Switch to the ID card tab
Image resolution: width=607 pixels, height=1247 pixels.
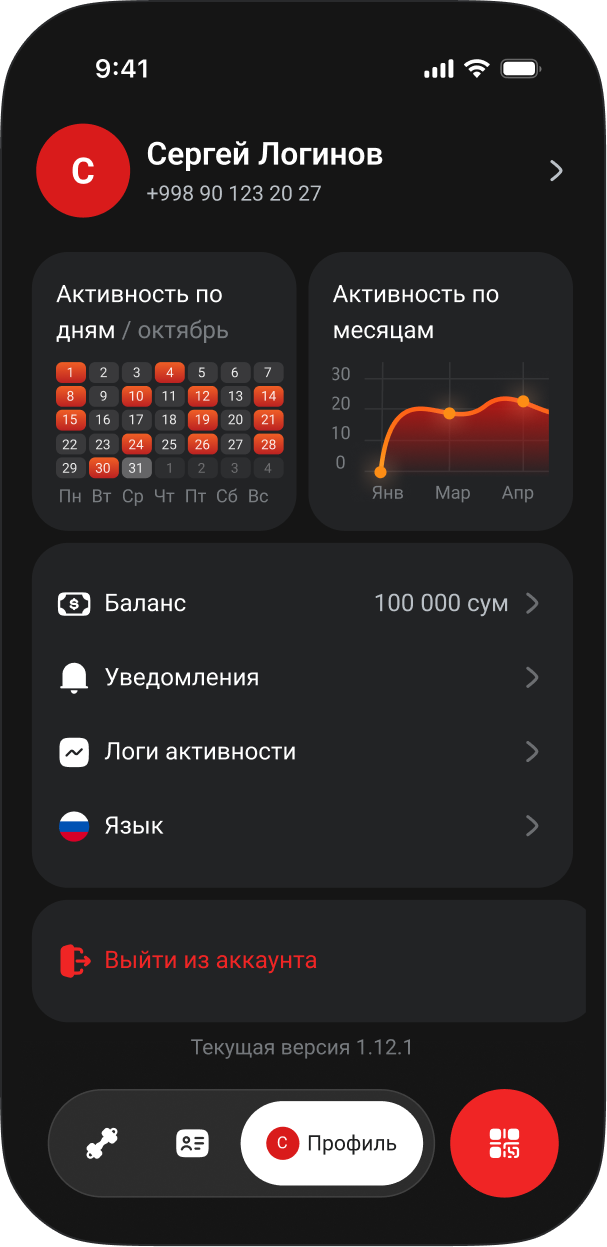[192, 1143]
